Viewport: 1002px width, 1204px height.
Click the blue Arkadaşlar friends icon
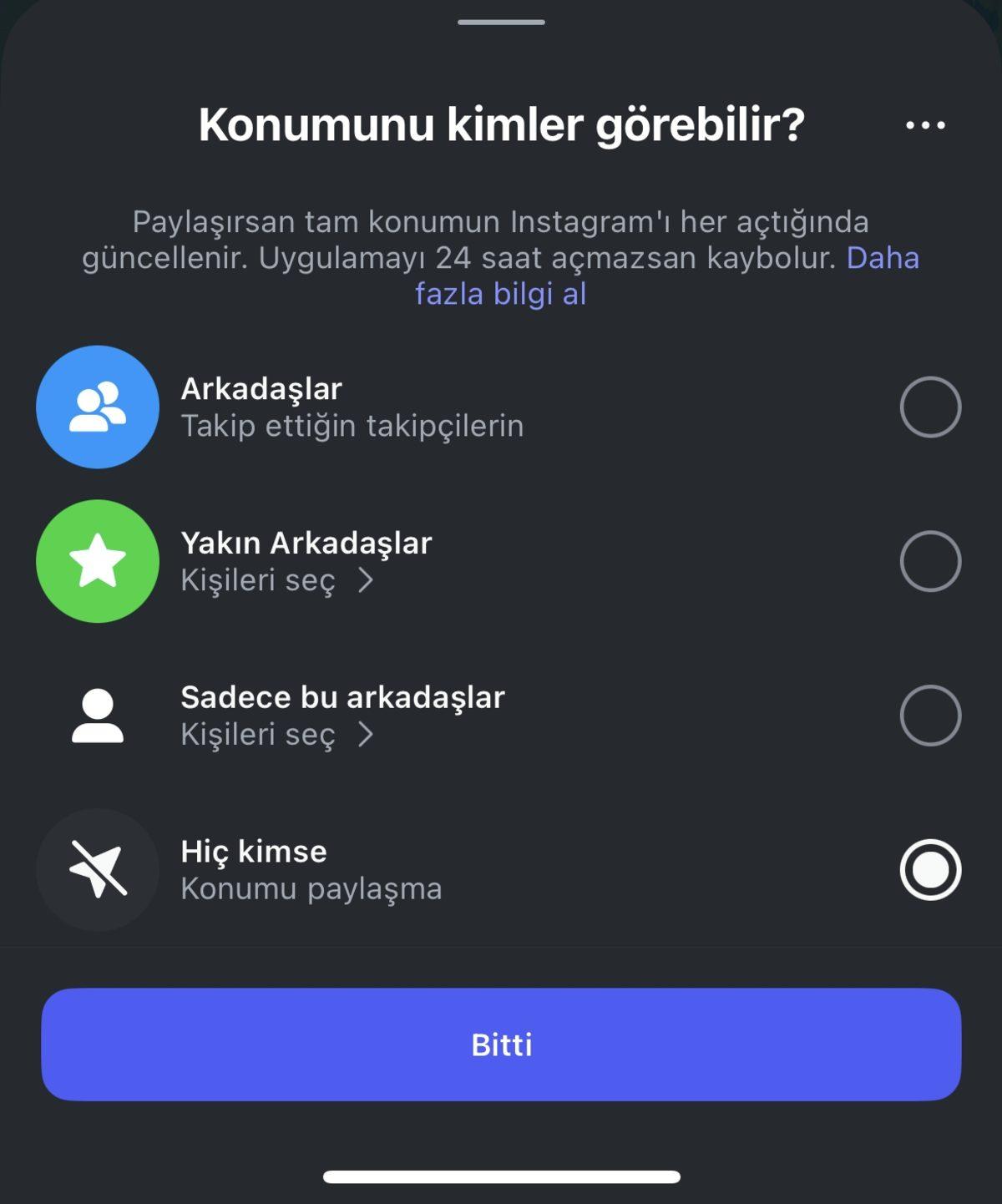(97, 407)
